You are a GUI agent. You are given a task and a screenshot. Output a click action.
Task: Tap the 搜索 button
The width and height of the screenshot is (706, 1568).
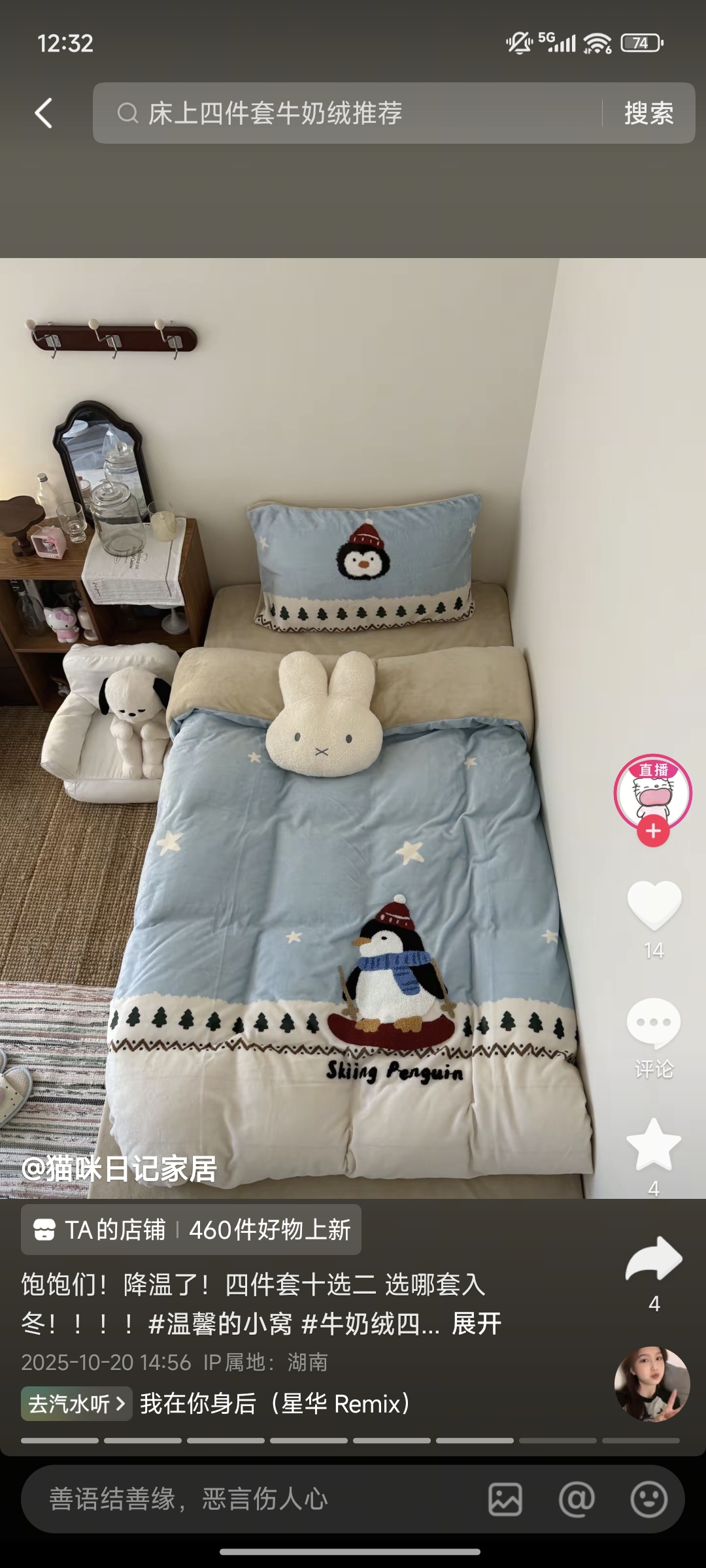pos(648,113)
